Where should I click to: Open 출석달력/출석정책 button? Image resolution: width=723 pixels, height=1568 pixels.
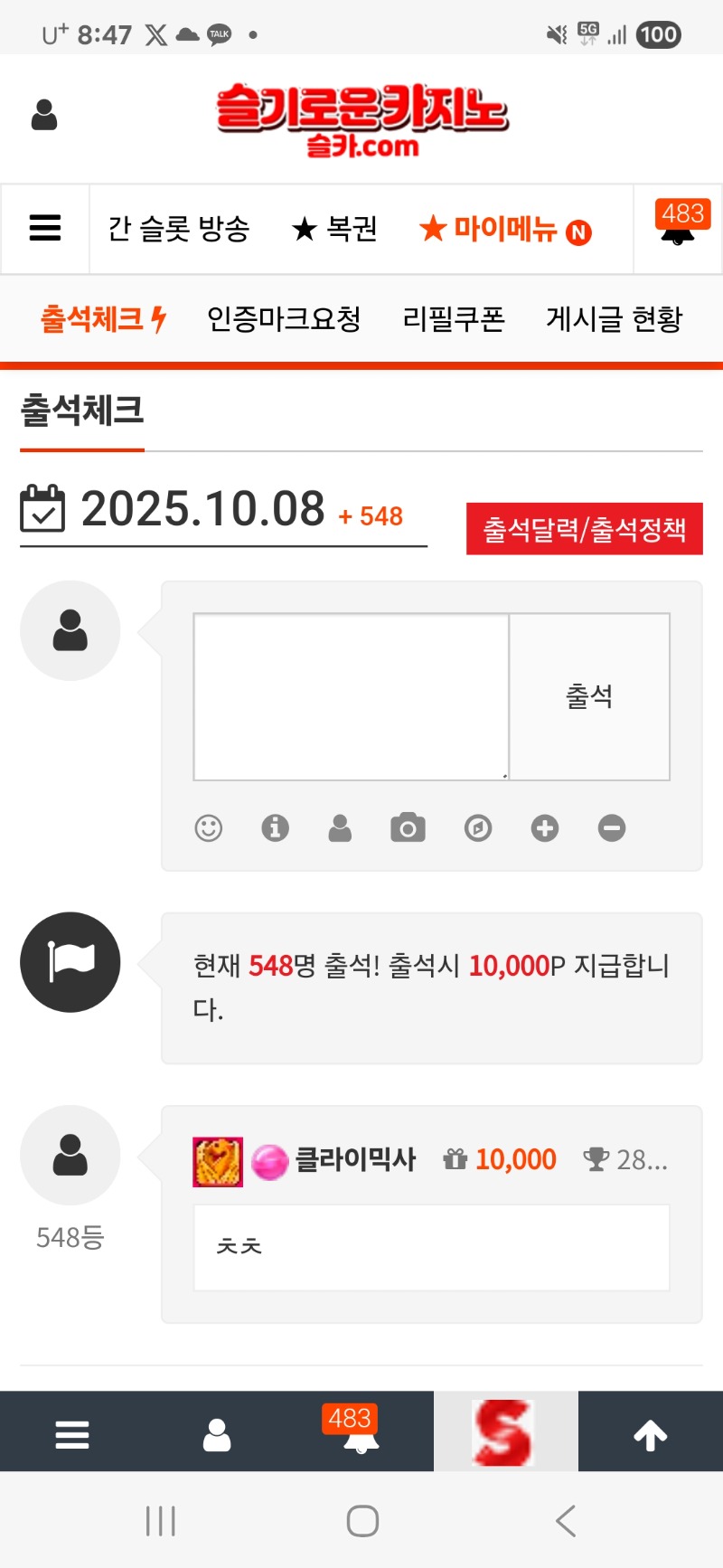pyautogui.click(x=584, y=529)
